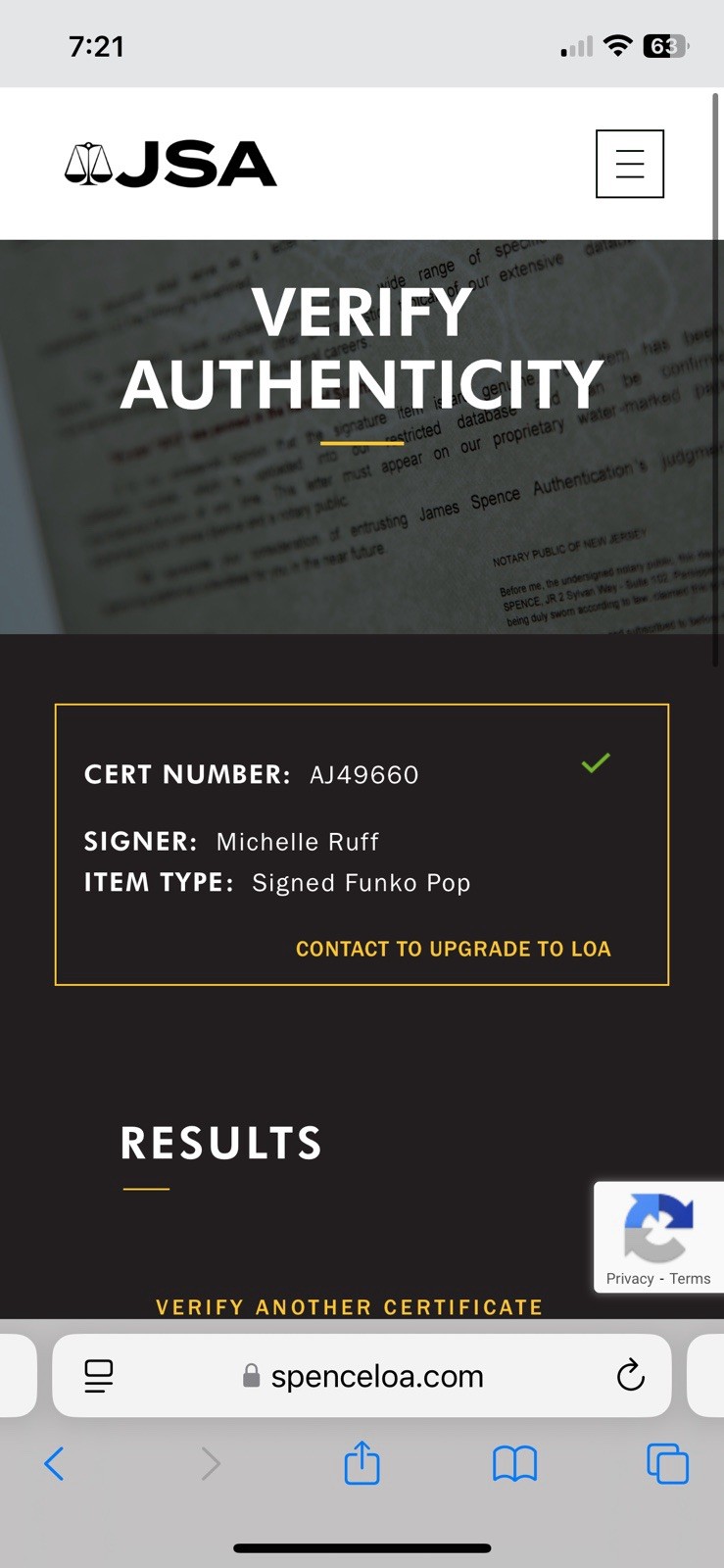The image size is (724, 1568).
Task: Open the Safari page settings menu
Action: 99,1376
